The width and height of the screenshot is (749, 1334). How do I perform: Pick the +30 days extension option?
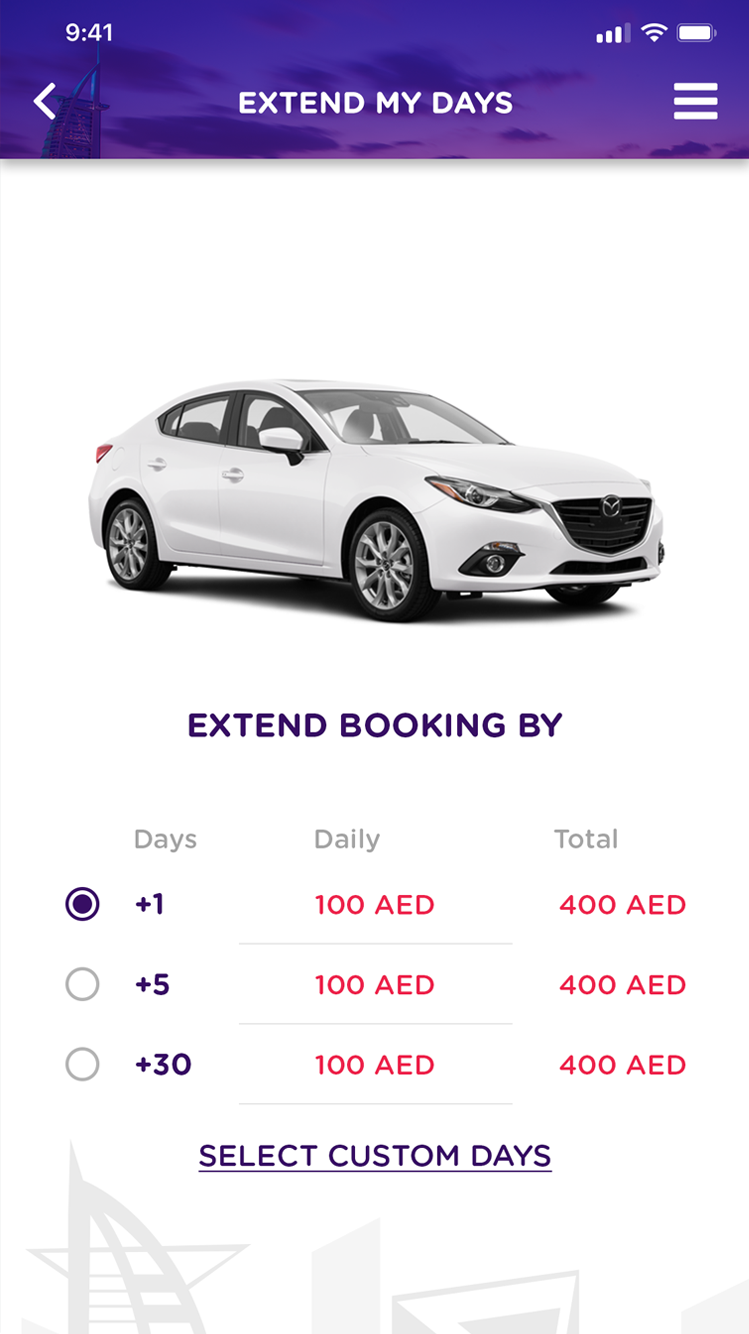coord(82,1065)
